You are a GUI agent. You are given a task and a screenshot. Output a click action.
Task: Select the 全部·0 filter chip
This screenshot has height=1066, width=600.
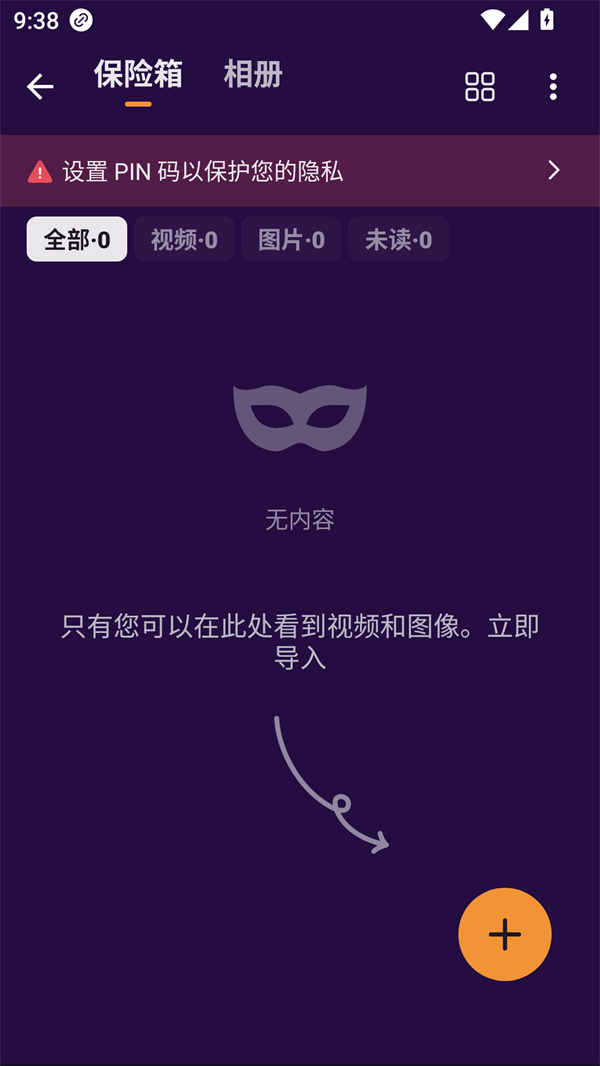point(77,240)
